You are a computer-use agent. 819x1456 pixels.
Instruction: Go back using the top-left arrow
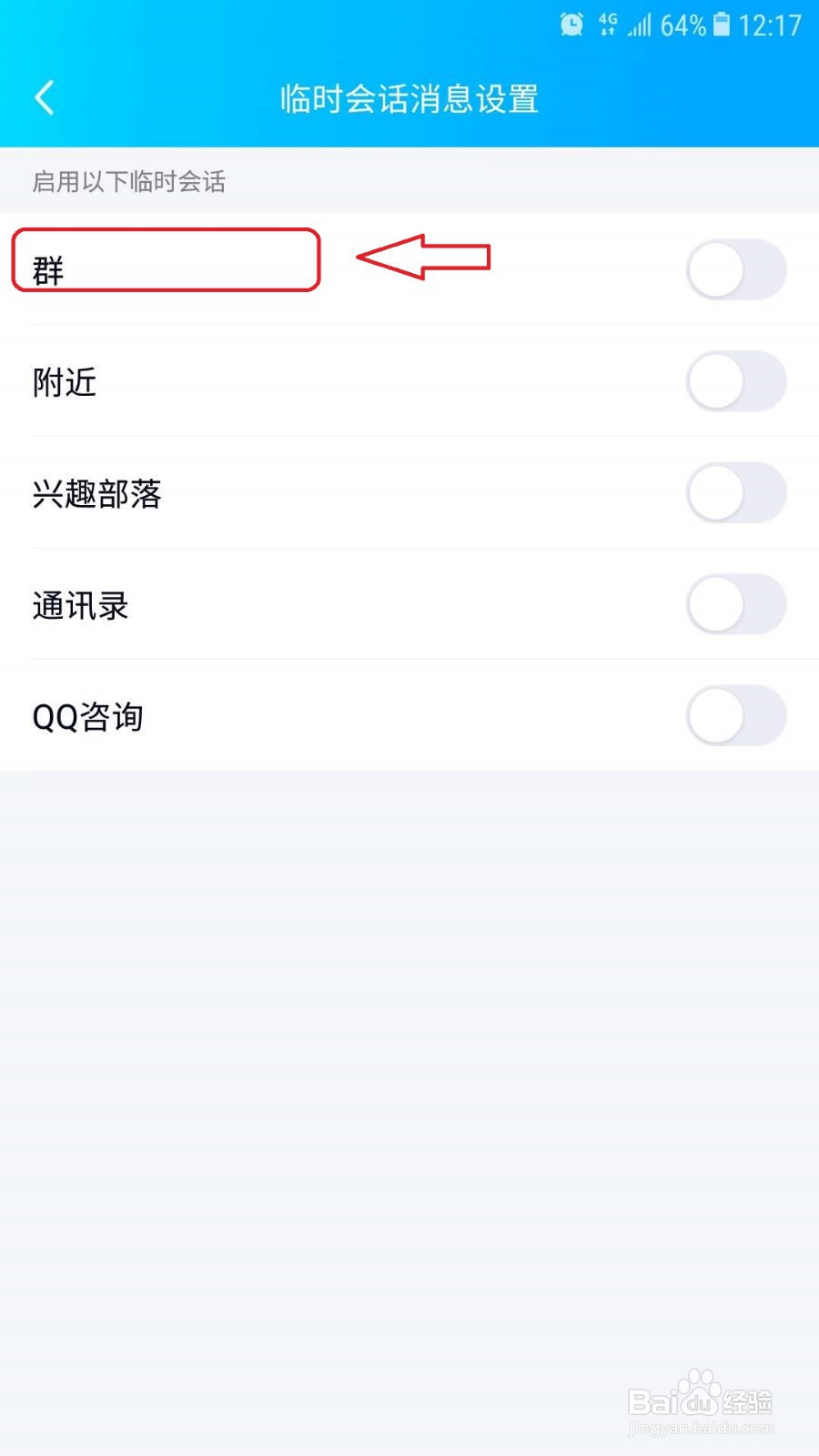[45, 97]
